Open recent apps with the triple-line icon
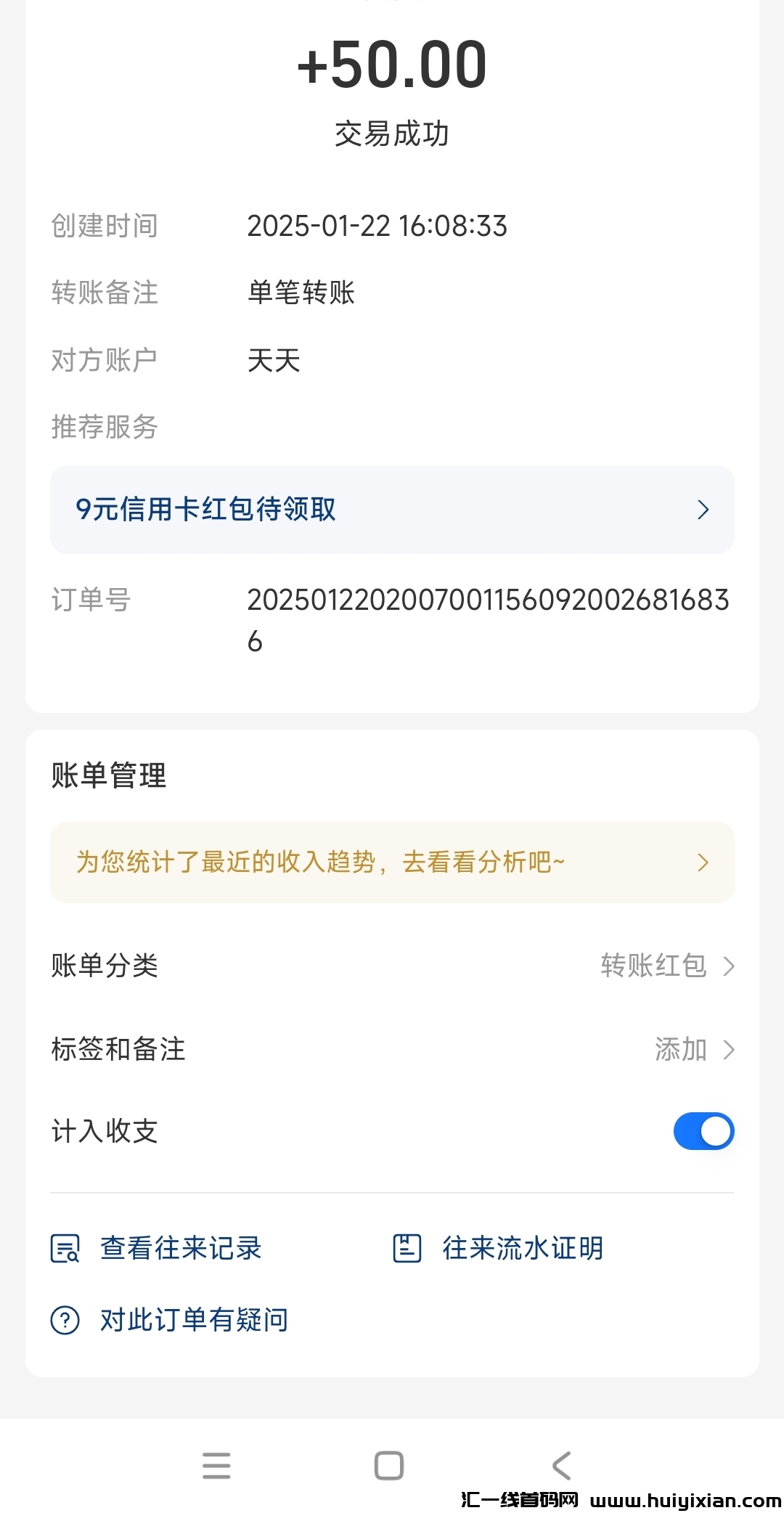Screen dimensions: 784x1513 (216, 1467)
